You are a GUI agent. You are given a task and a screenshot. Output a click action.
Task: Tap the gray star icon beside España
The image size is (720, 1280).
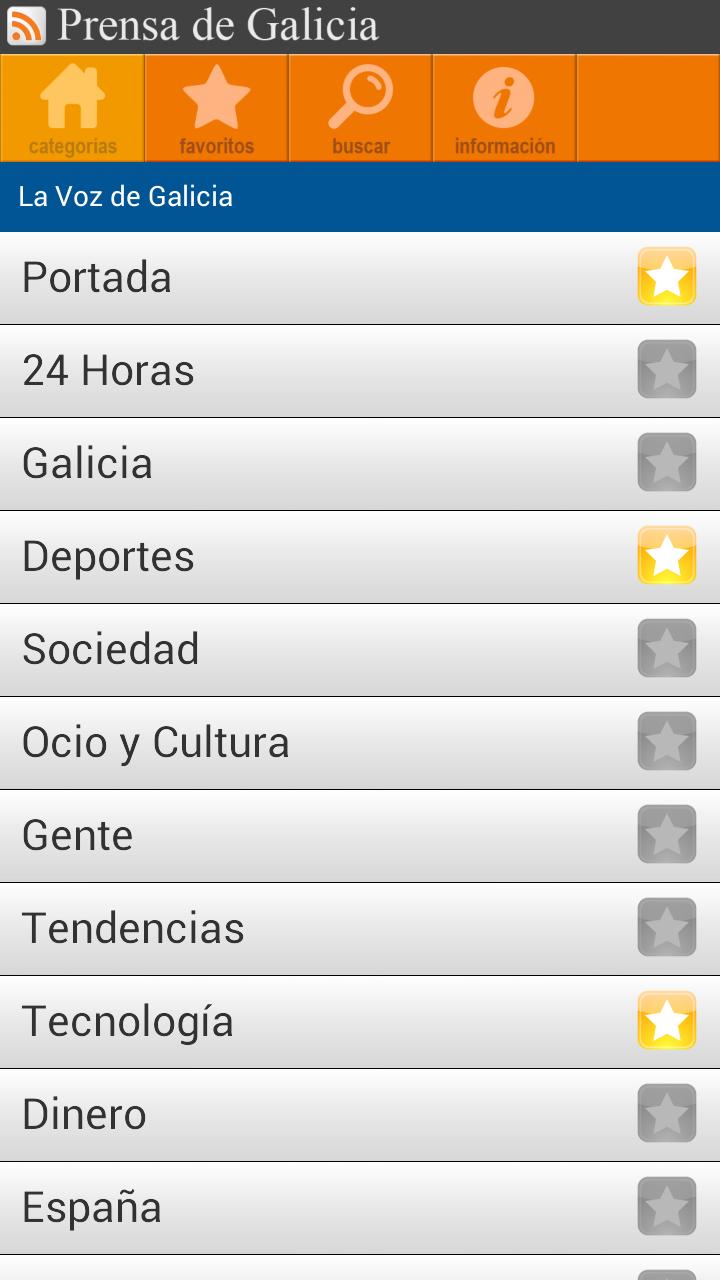pyautogui.click(x=666, y=1206)
